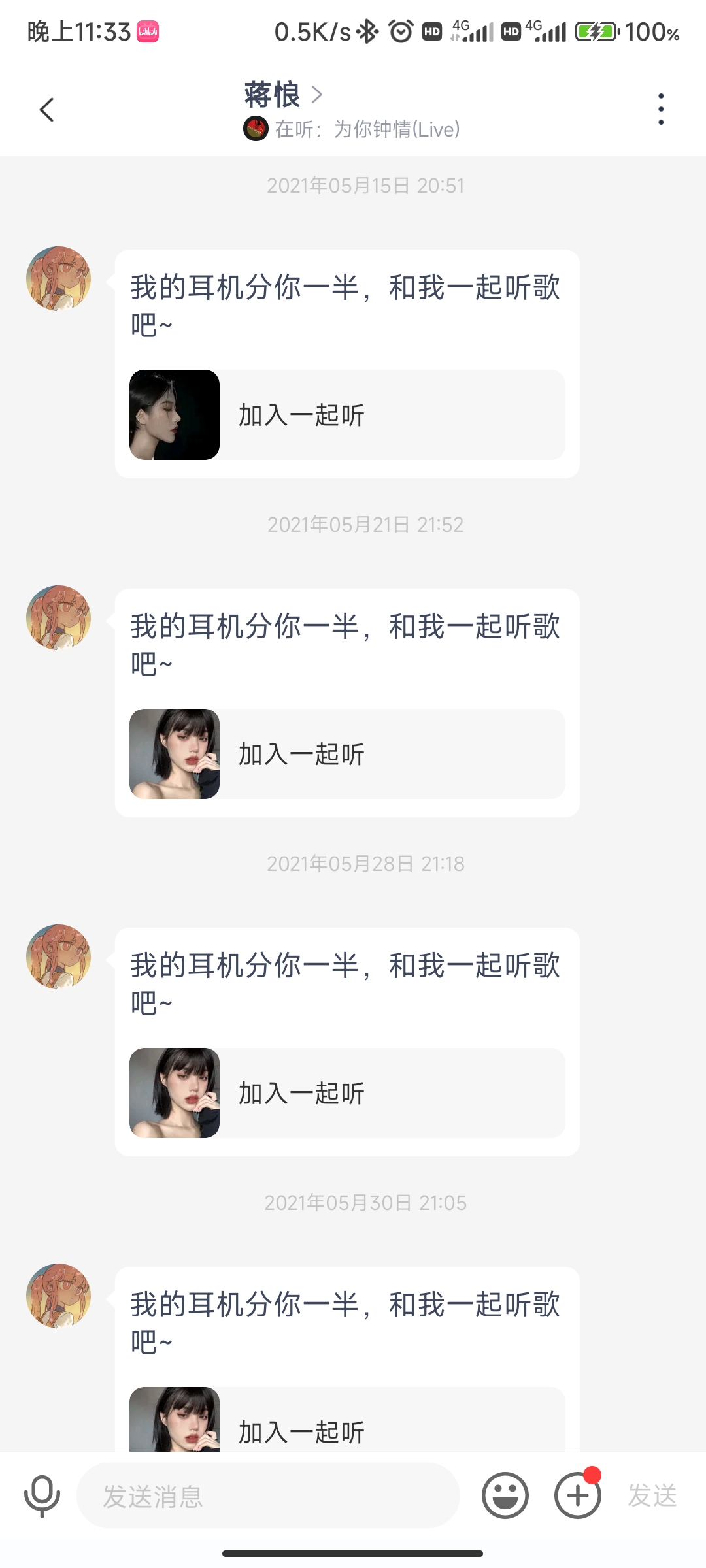Viewport: 706px width, 1568px height.
Task: Tap the microphone voice input icon
Action: (42, 1495)
